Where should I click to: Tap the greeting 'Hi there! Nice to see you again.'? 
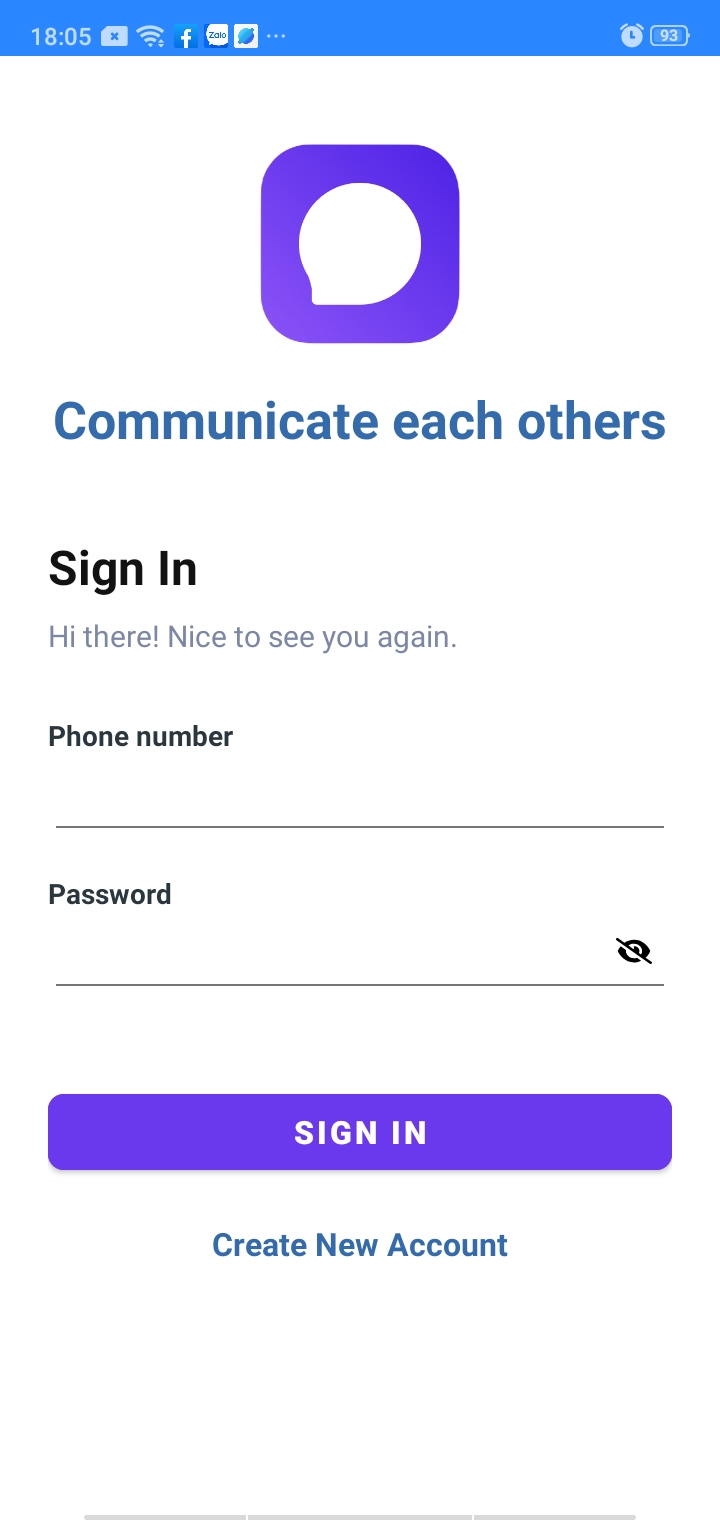[x=253, y=636]
